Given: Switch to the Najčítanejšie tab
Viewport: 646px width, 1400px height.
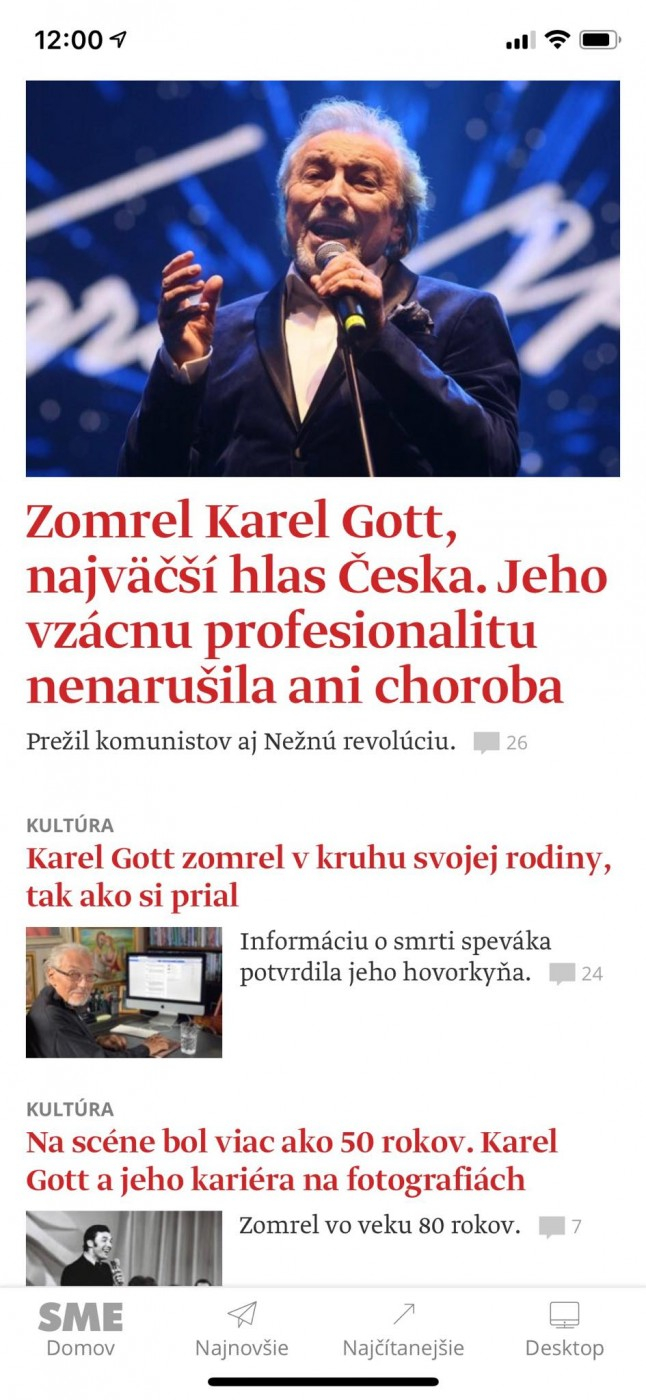Looking at the screenshot, I should [403, 1330].
